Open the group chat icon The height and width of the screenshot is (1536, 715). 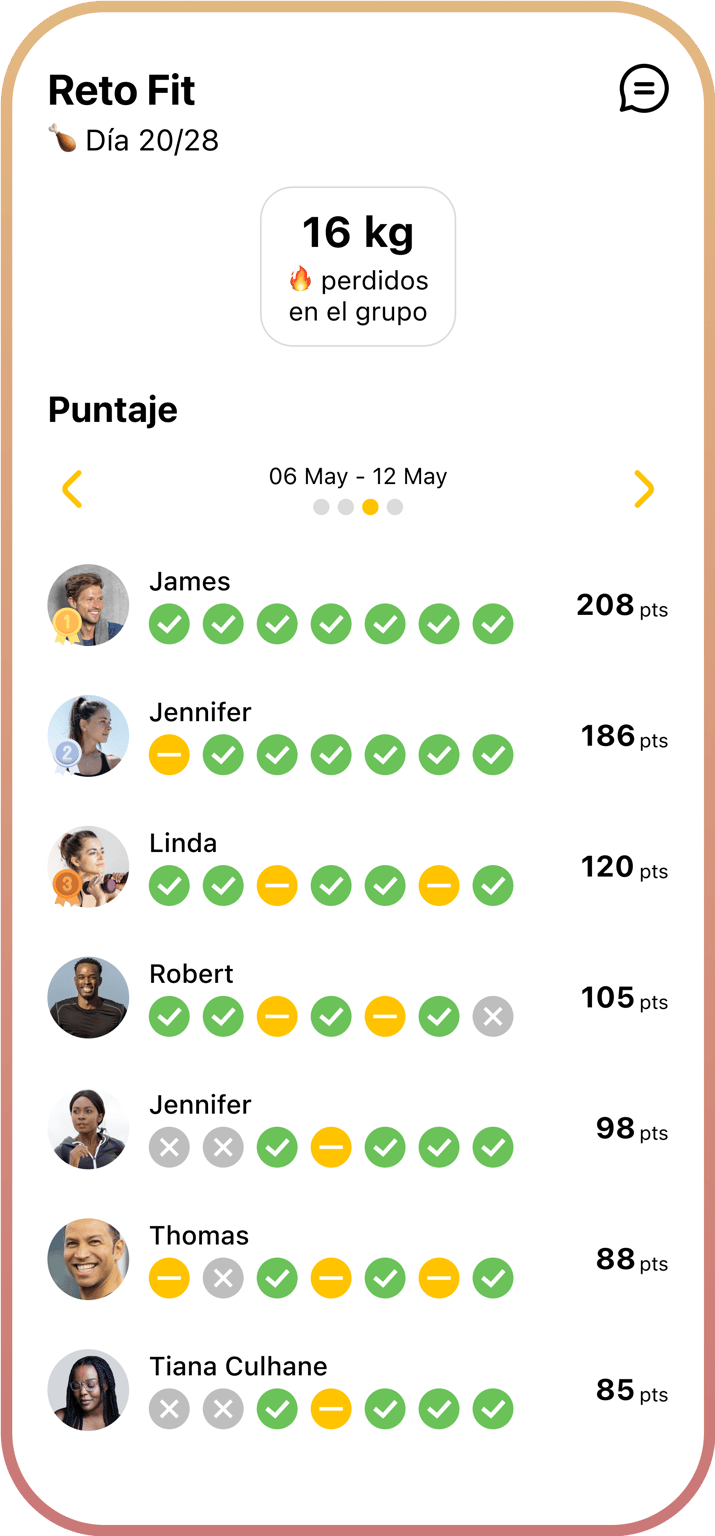coord(643,89)
